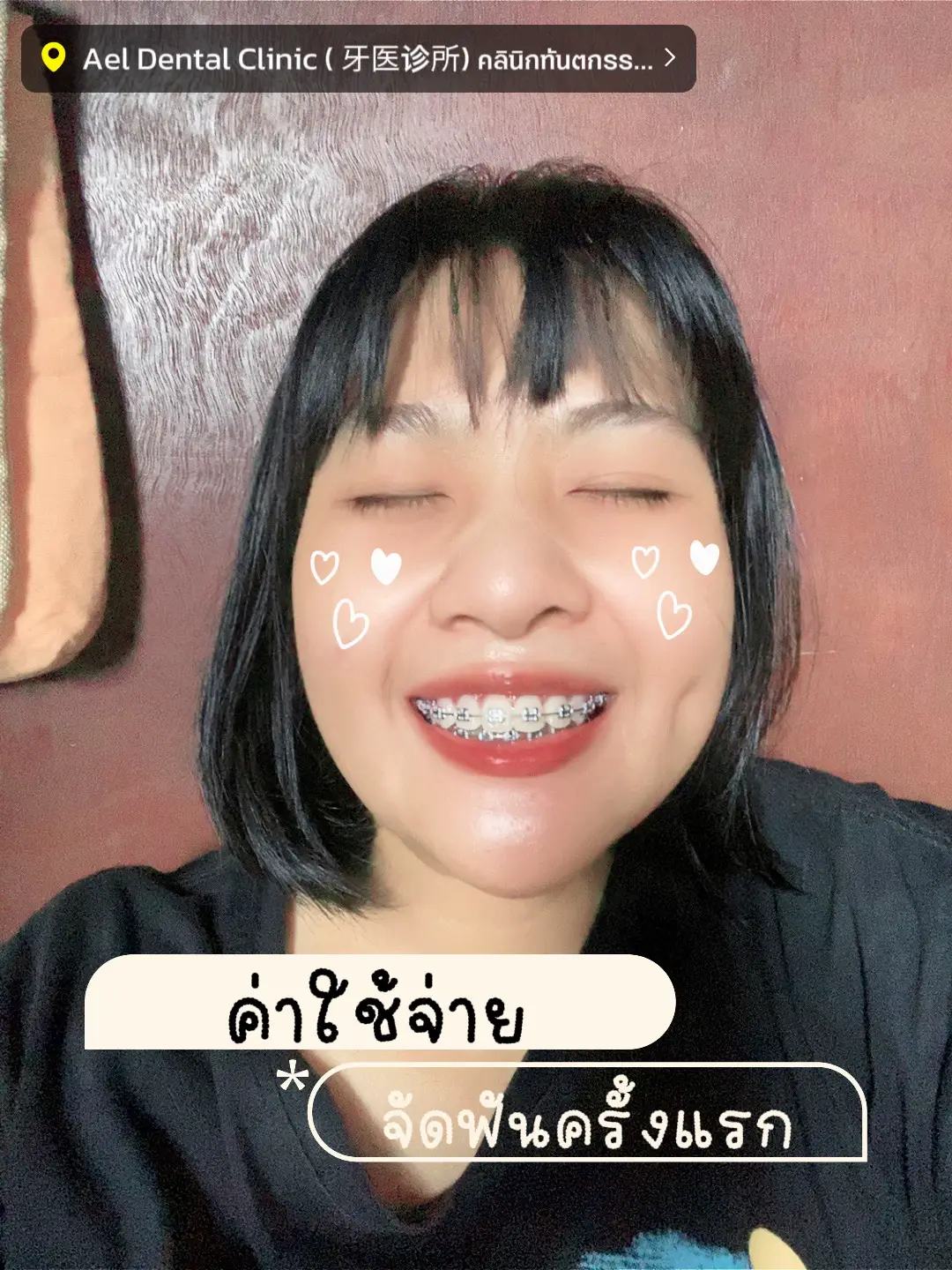952x1270 pixels.
Task: Open the Ael Dental Clinic location tag
Action: pyautogui.click(x=359, y=59)
